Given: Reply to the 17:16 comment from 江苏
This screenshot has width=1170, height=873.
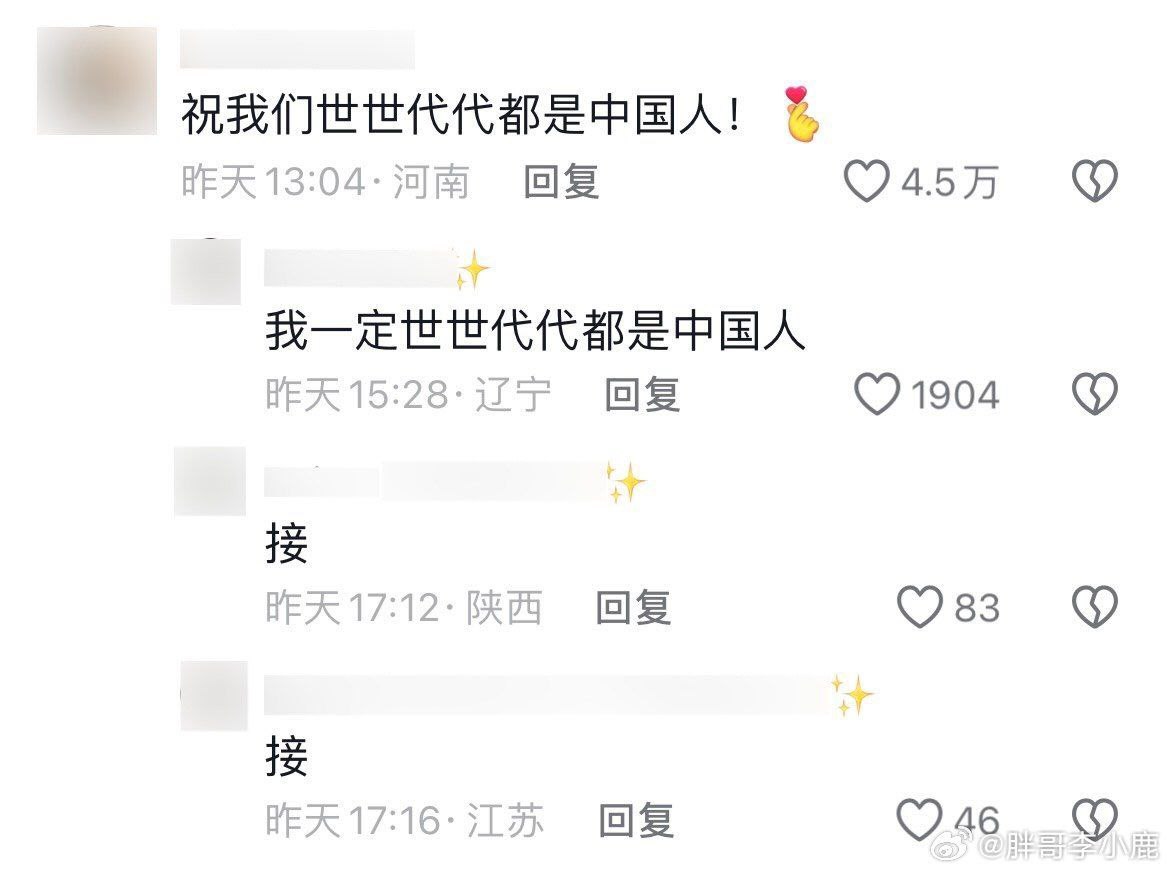Looking at the screenshot, I should click(x=636, y=821).
